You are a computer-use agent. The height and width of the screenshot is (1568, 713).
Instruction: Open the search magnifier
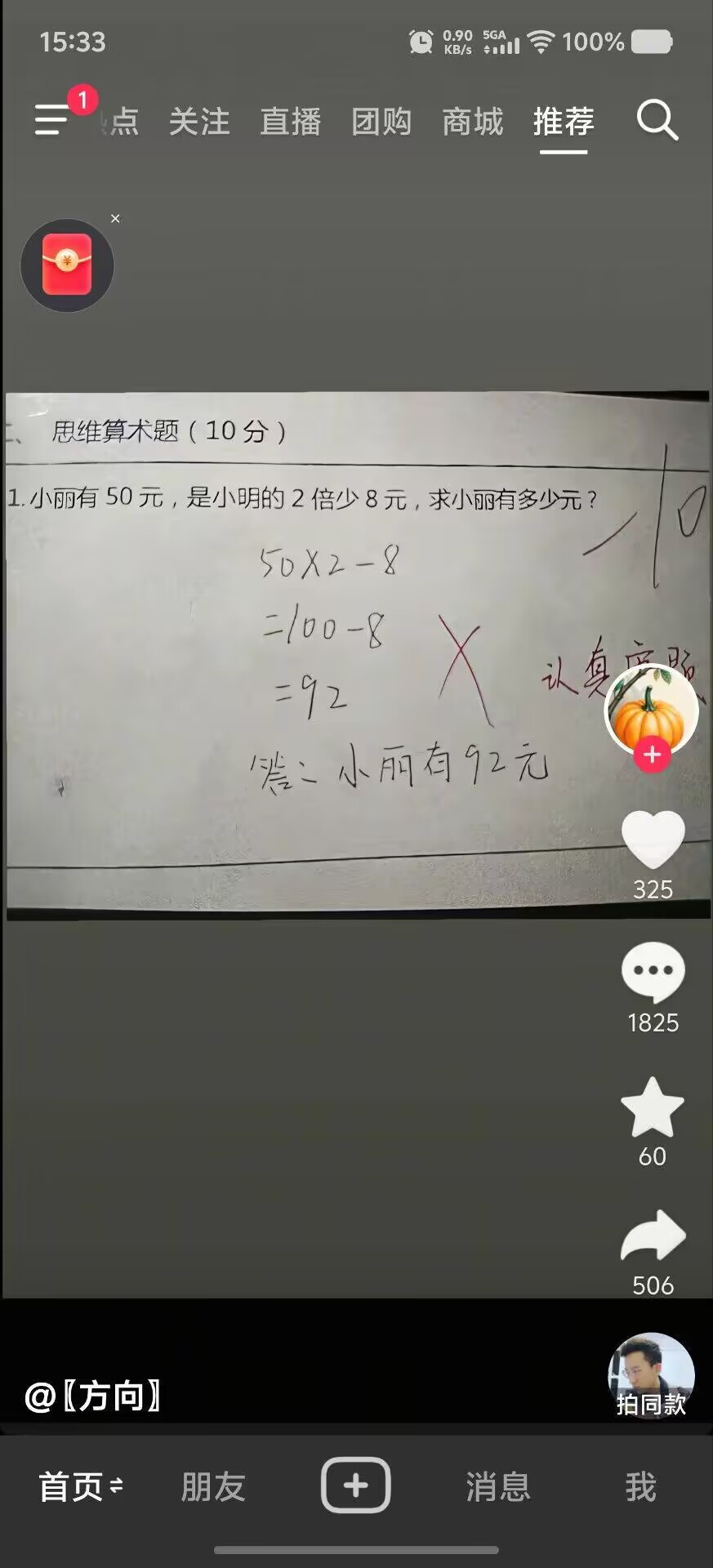click(657, 121)
